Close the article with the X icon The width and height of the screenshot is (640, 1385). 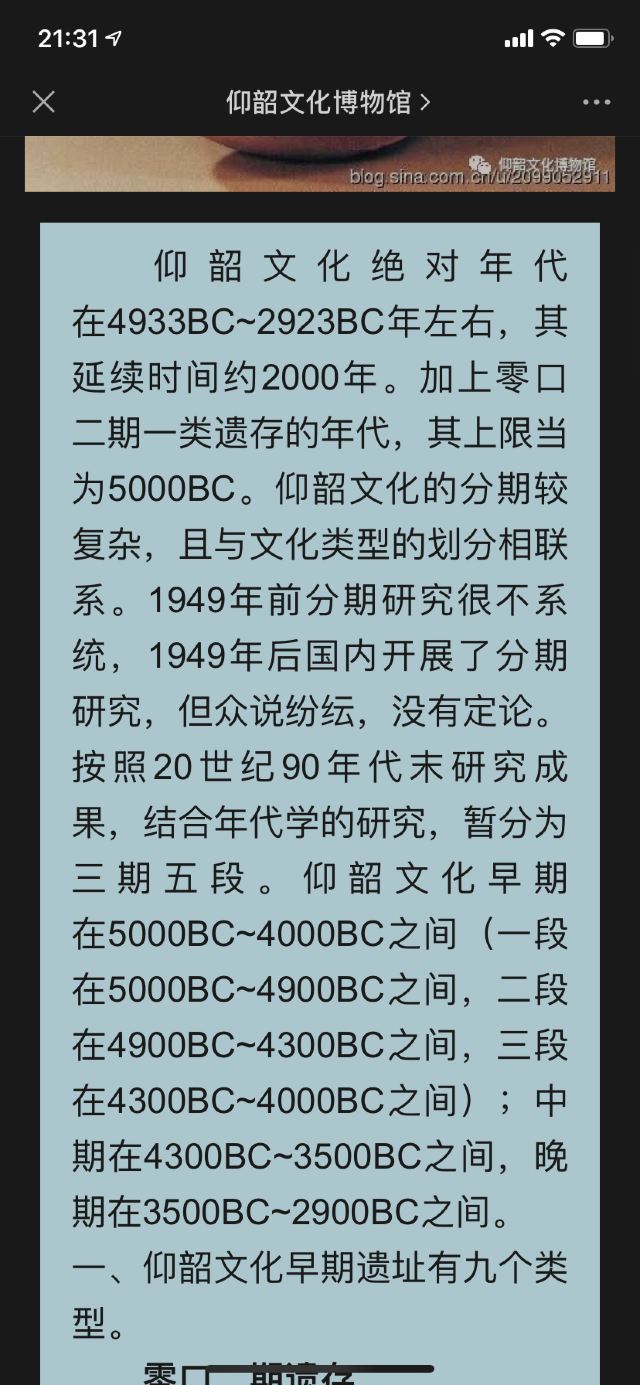pyautogui.click(x=44, y=102)
